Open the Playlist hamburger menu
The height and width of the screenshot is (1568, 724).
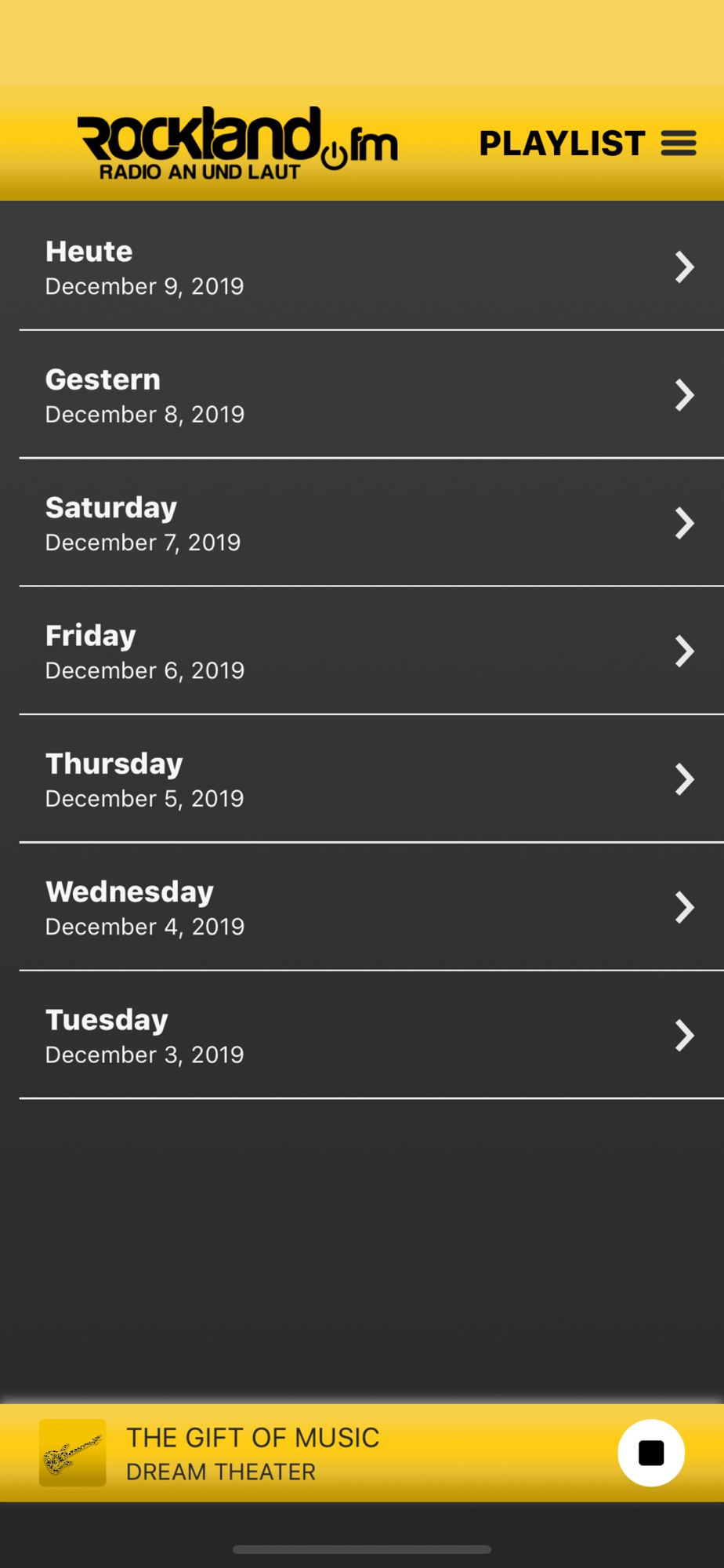679,143
